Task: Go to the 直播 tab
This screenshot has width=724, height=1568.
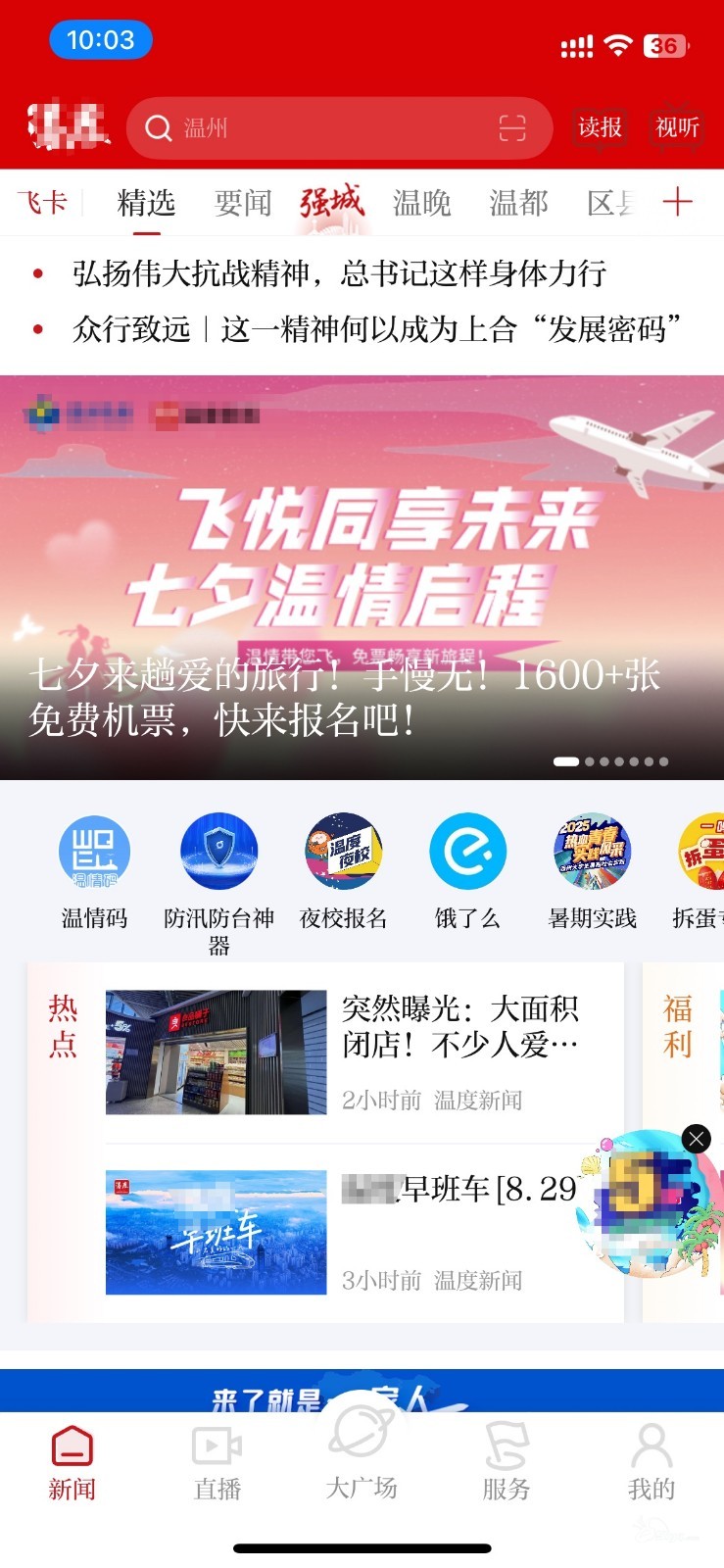Action: coord(217,1463)
